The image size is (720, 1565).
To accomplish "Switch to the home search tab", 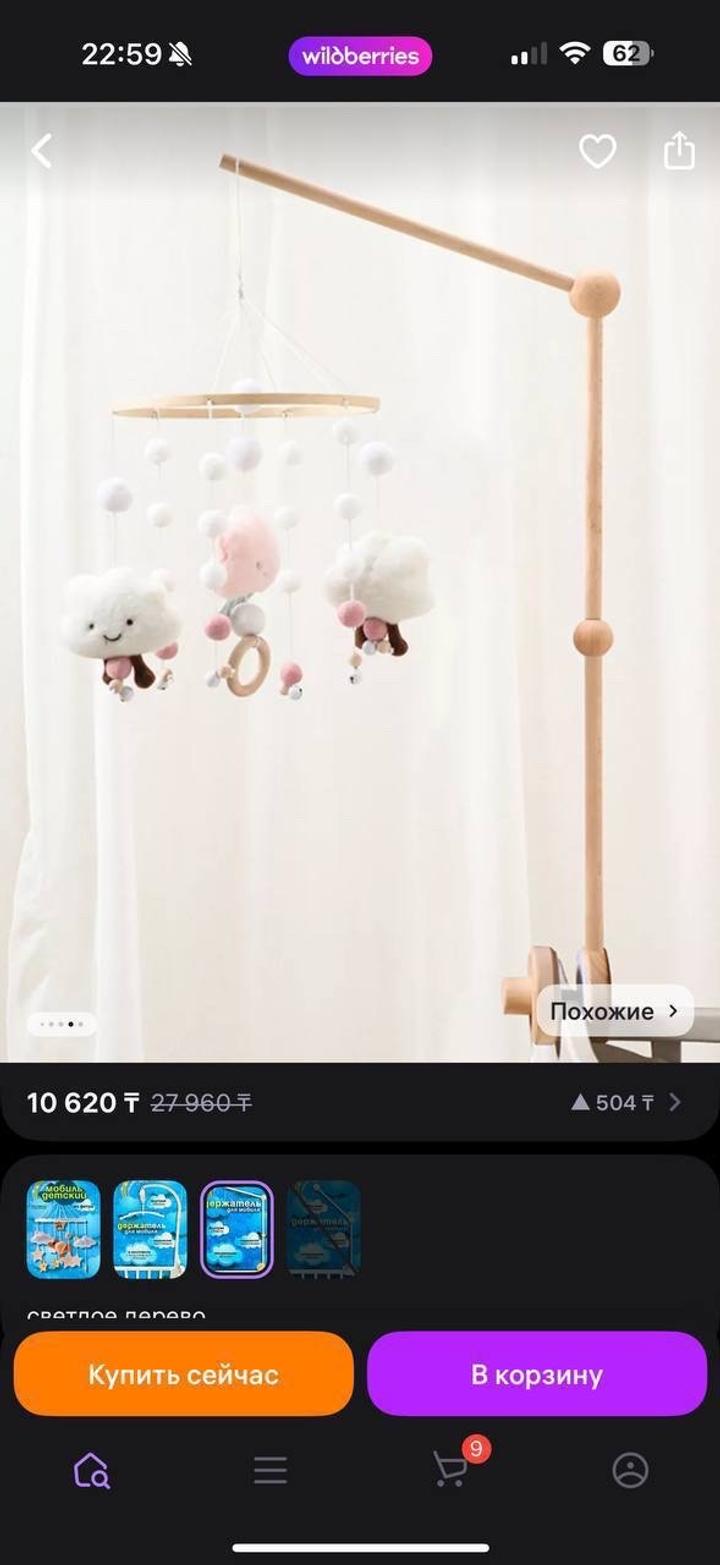I will point(91,1470).
